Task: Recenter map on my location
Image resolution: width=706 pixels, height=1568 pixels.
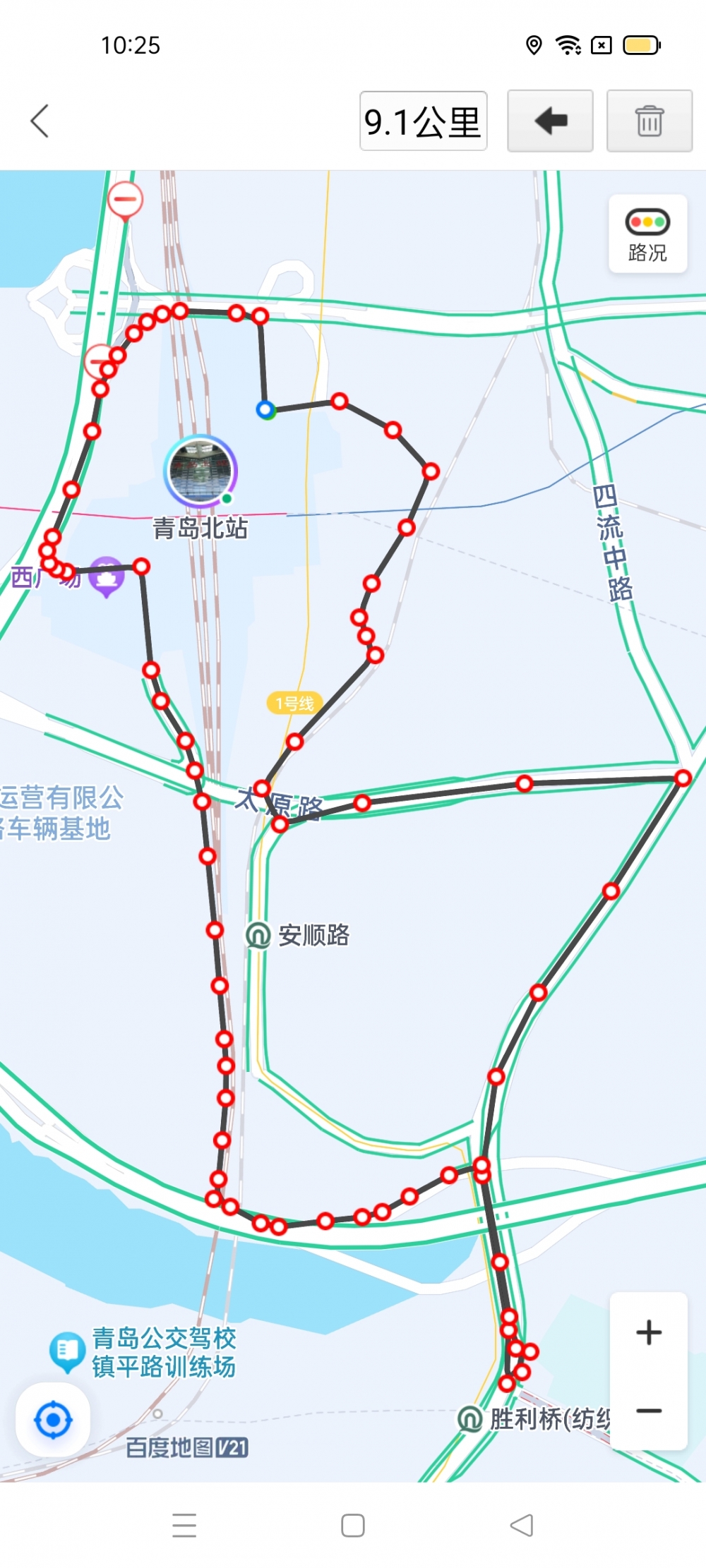Action: click(53, 1420)
